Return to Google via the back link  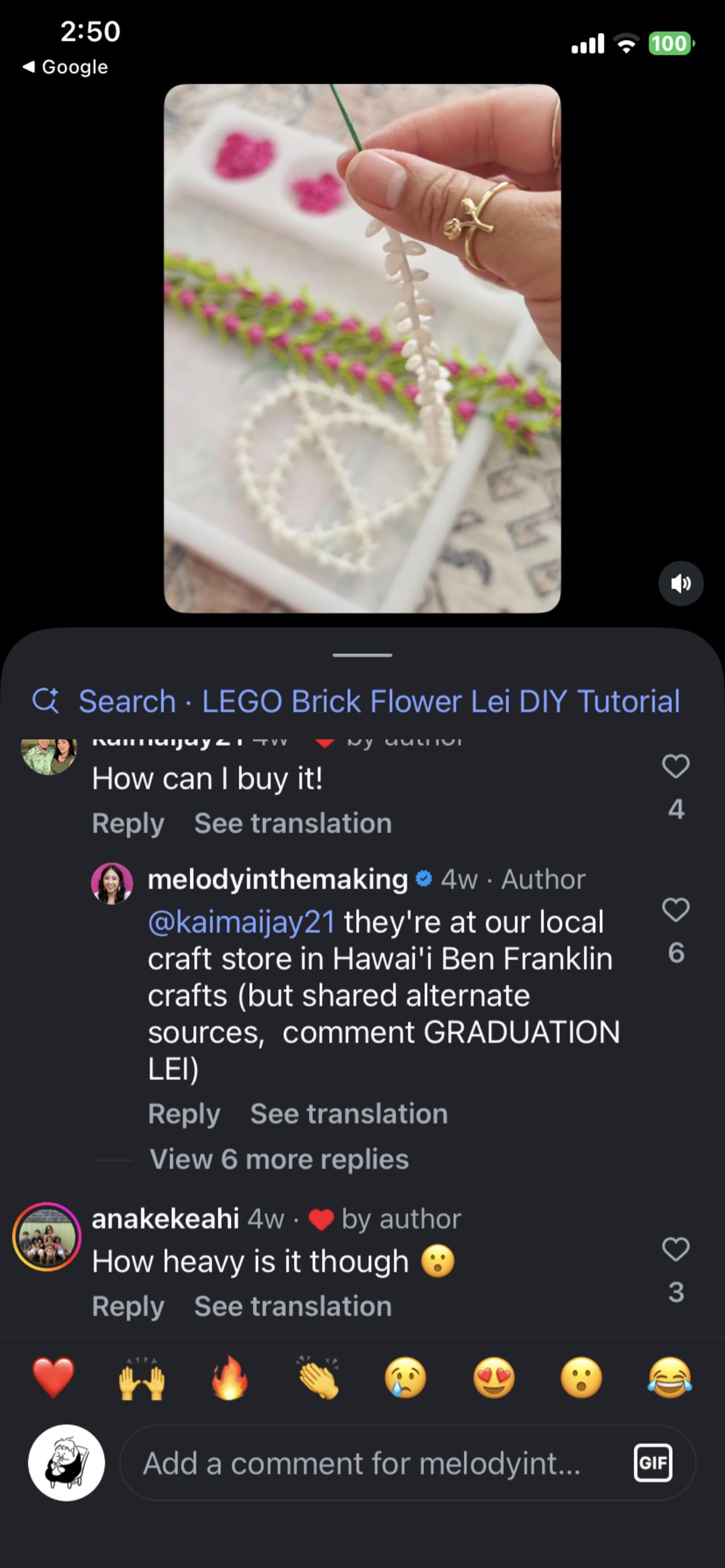tap(65, 66)
